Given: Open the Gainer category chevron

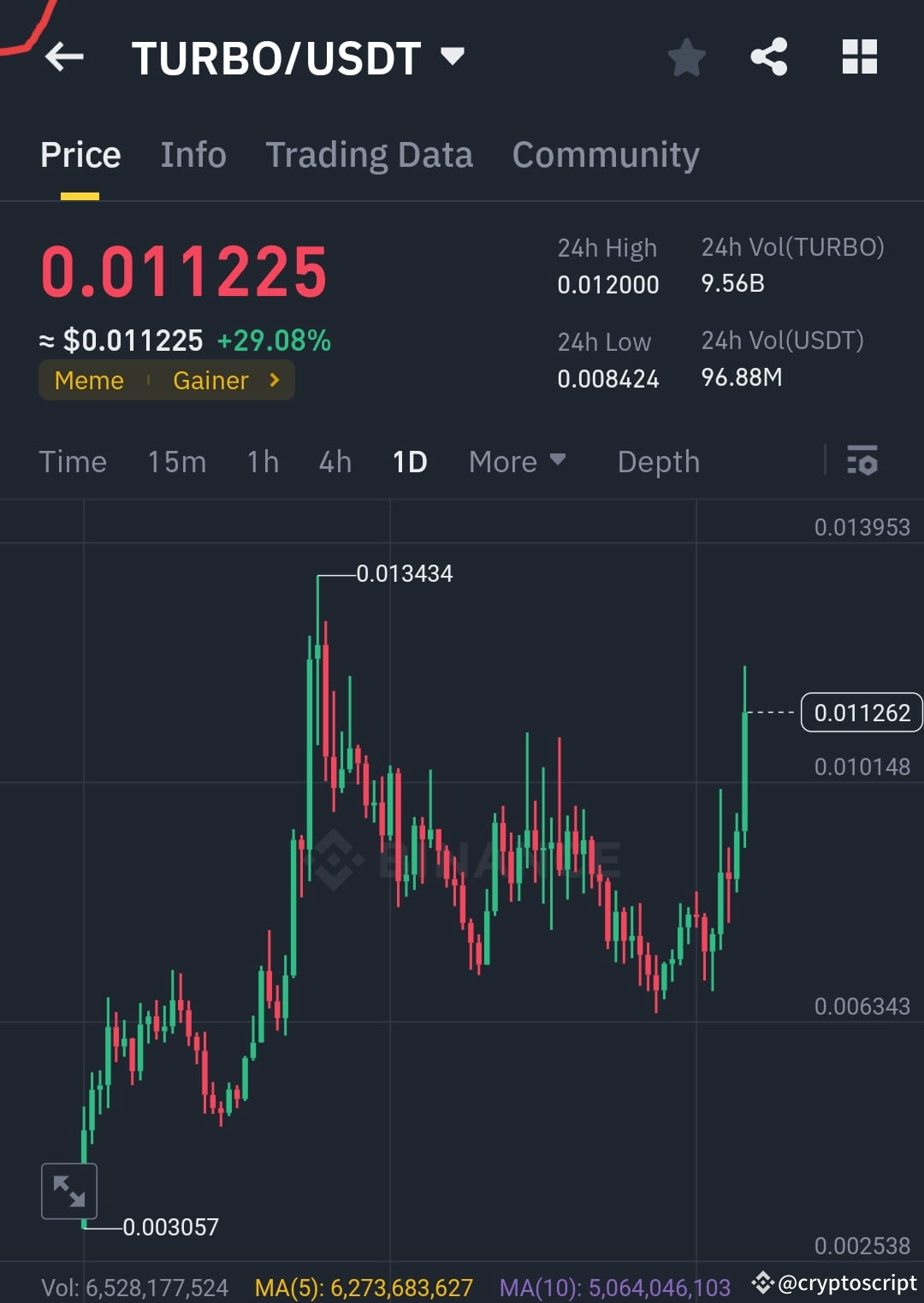Looking at the screenshot, I should 273,380.
